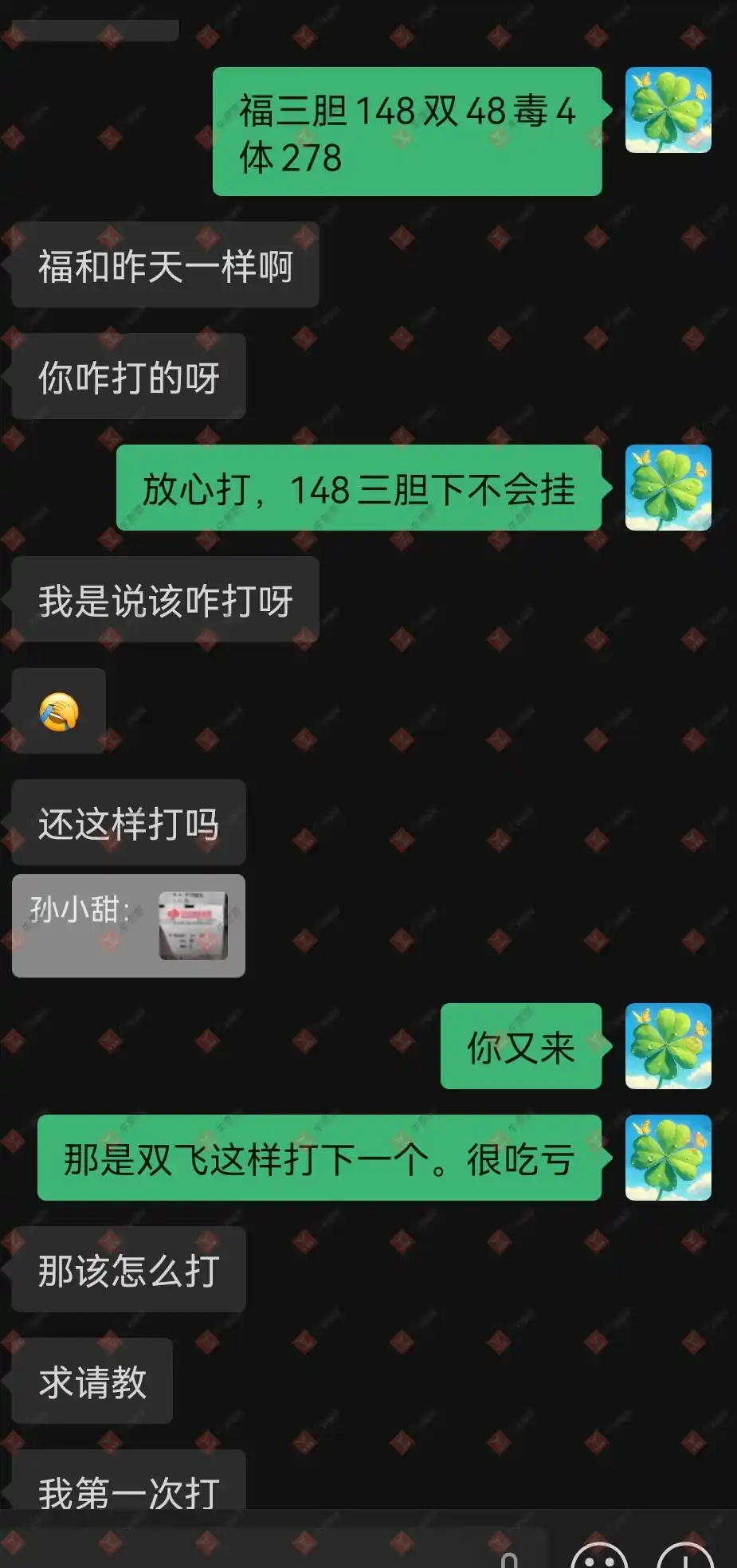The width and height of the screenshot is (737, 1568).
Task: Select the quoted '孙小甜' reply bubble
Action: tap(127, 924)
